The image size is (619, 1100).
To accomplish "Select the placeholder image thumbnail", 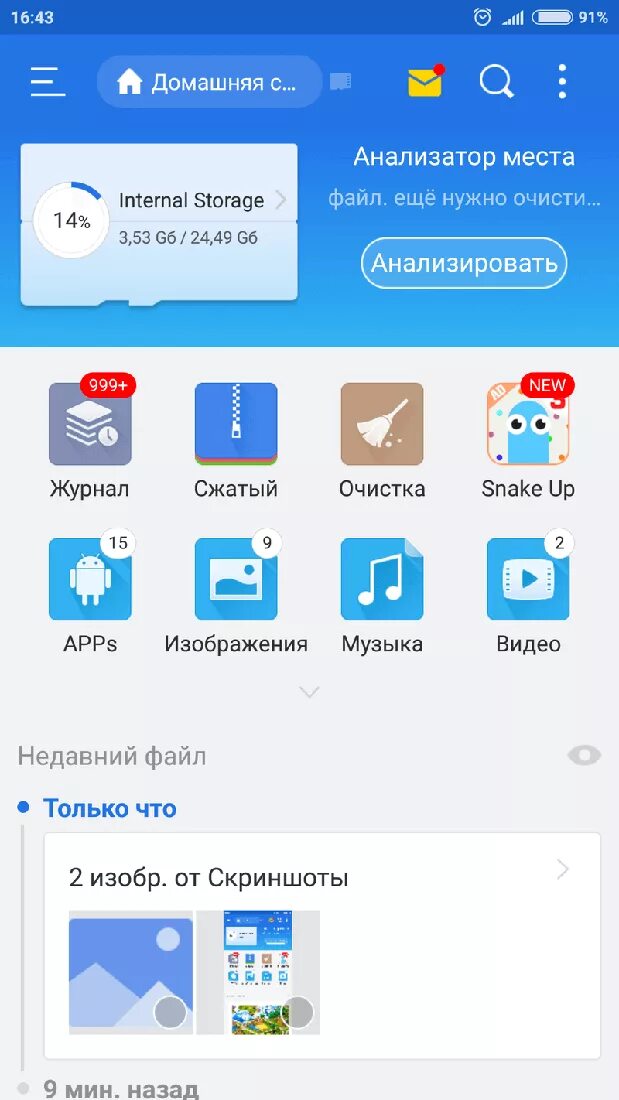I will [130, 971].
